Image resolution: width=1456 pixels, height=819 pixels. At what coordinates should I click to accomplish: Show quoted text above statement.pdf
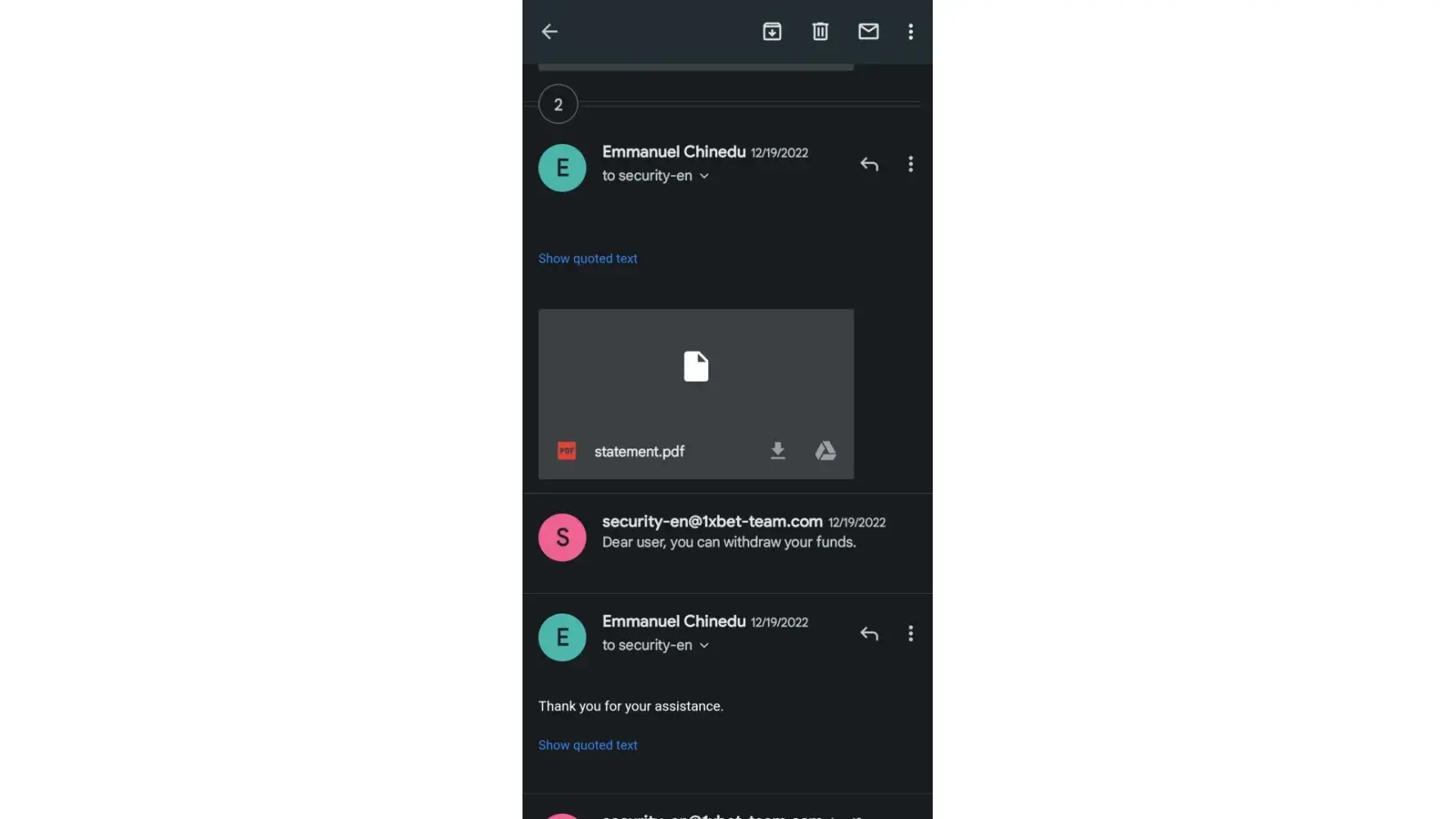[x=587, y=259]
